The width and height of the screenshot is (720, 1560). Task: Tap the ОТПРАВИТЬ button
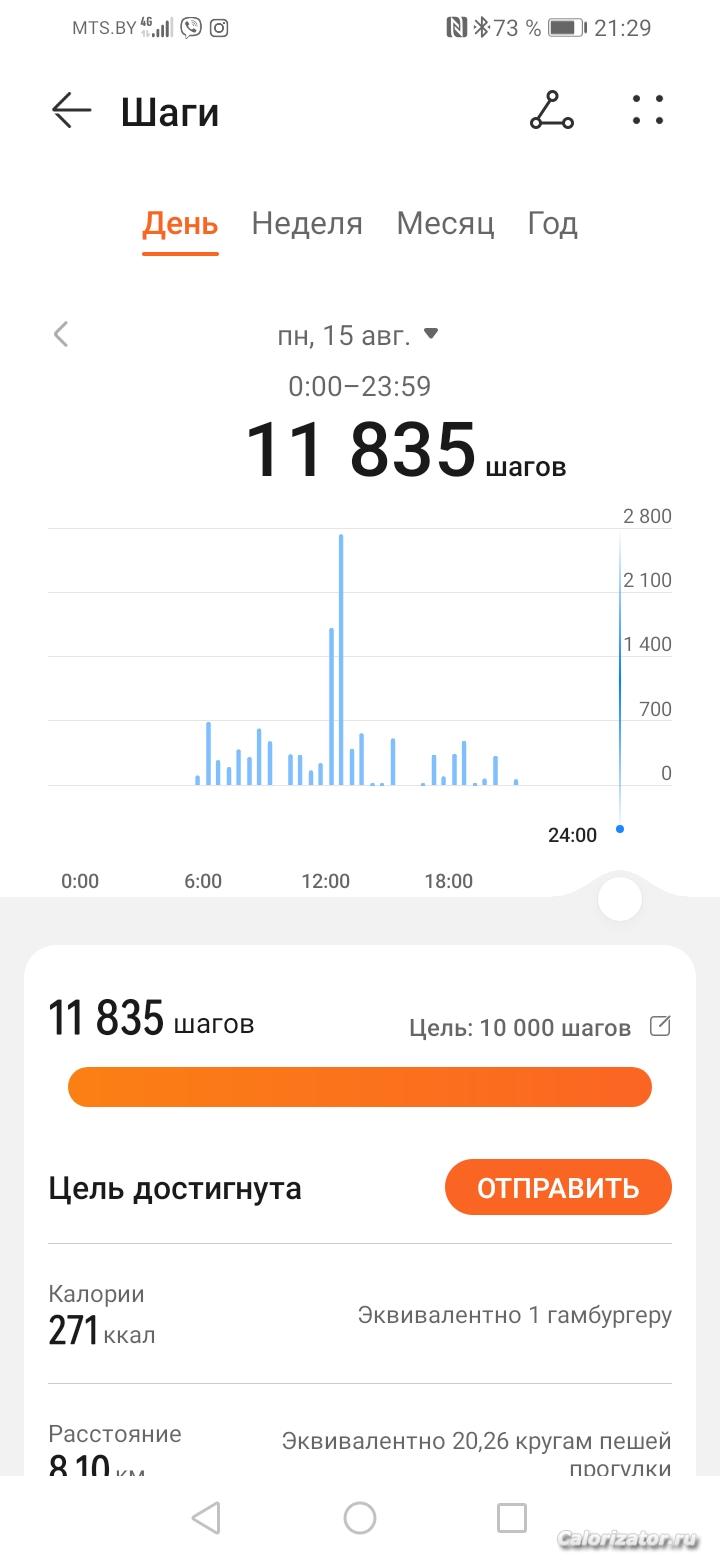click(x=558, y=1187)
